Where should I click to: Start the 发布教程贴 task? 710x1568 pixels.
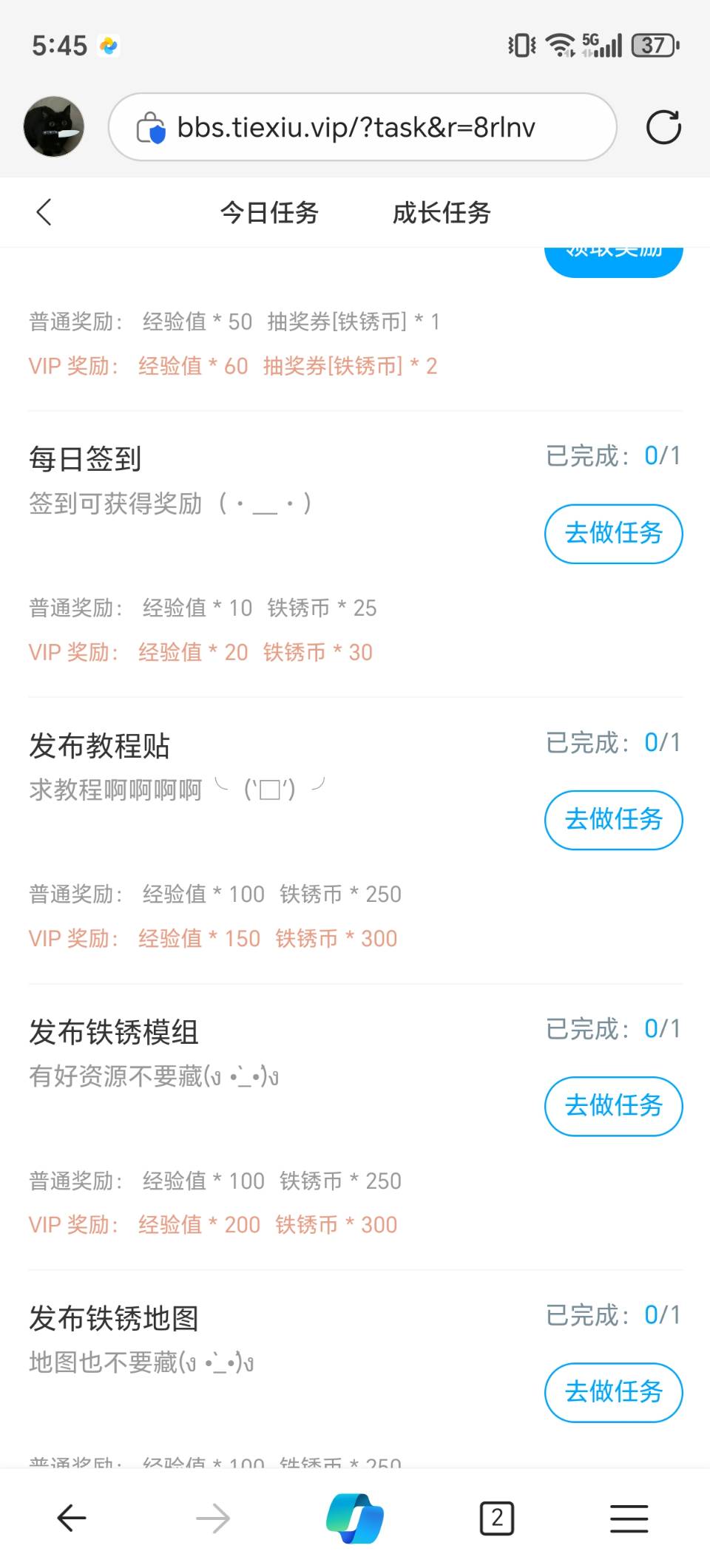(613, 819)
